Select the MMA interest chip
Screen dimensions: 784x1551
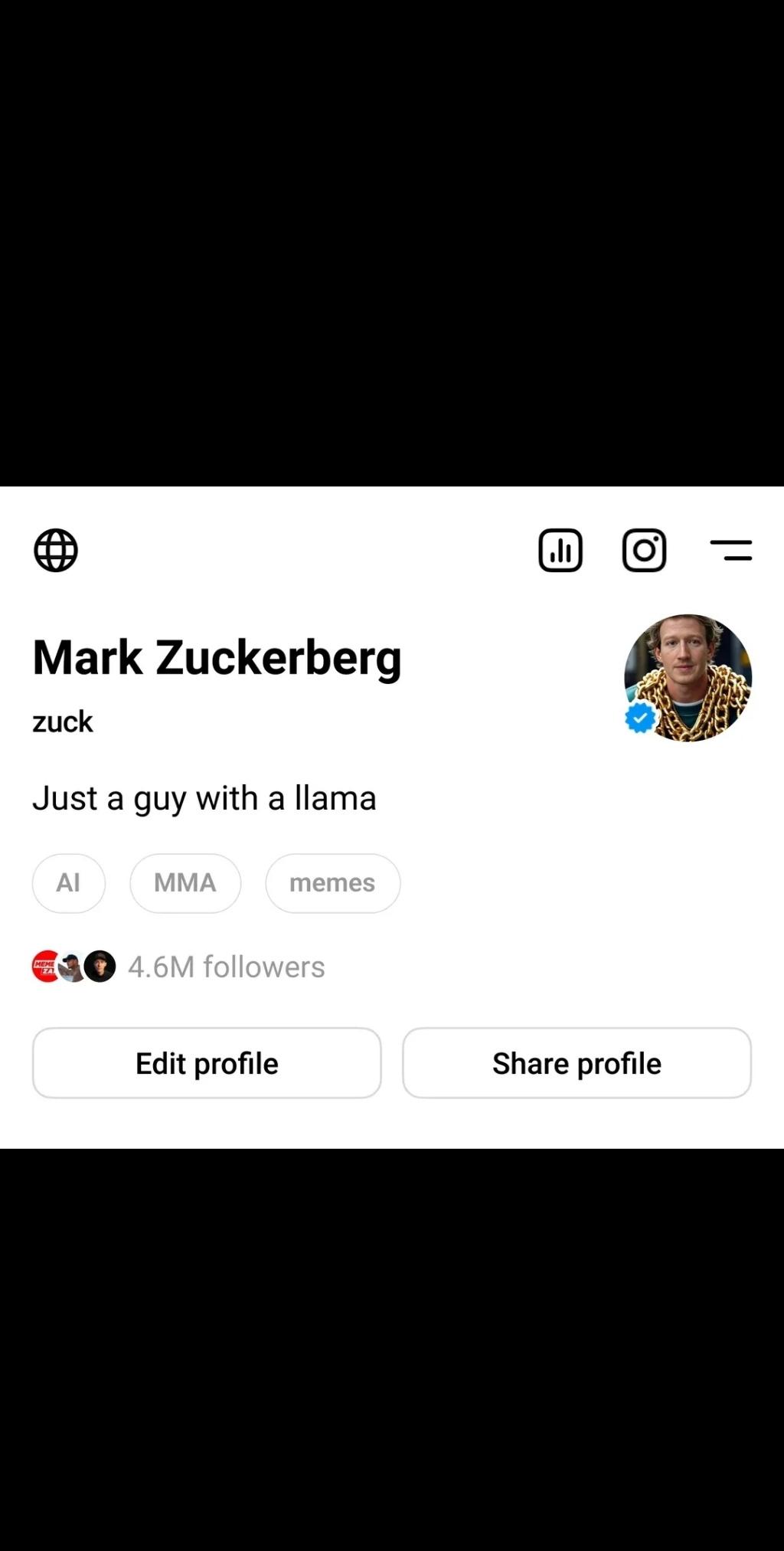pos(185,883)
